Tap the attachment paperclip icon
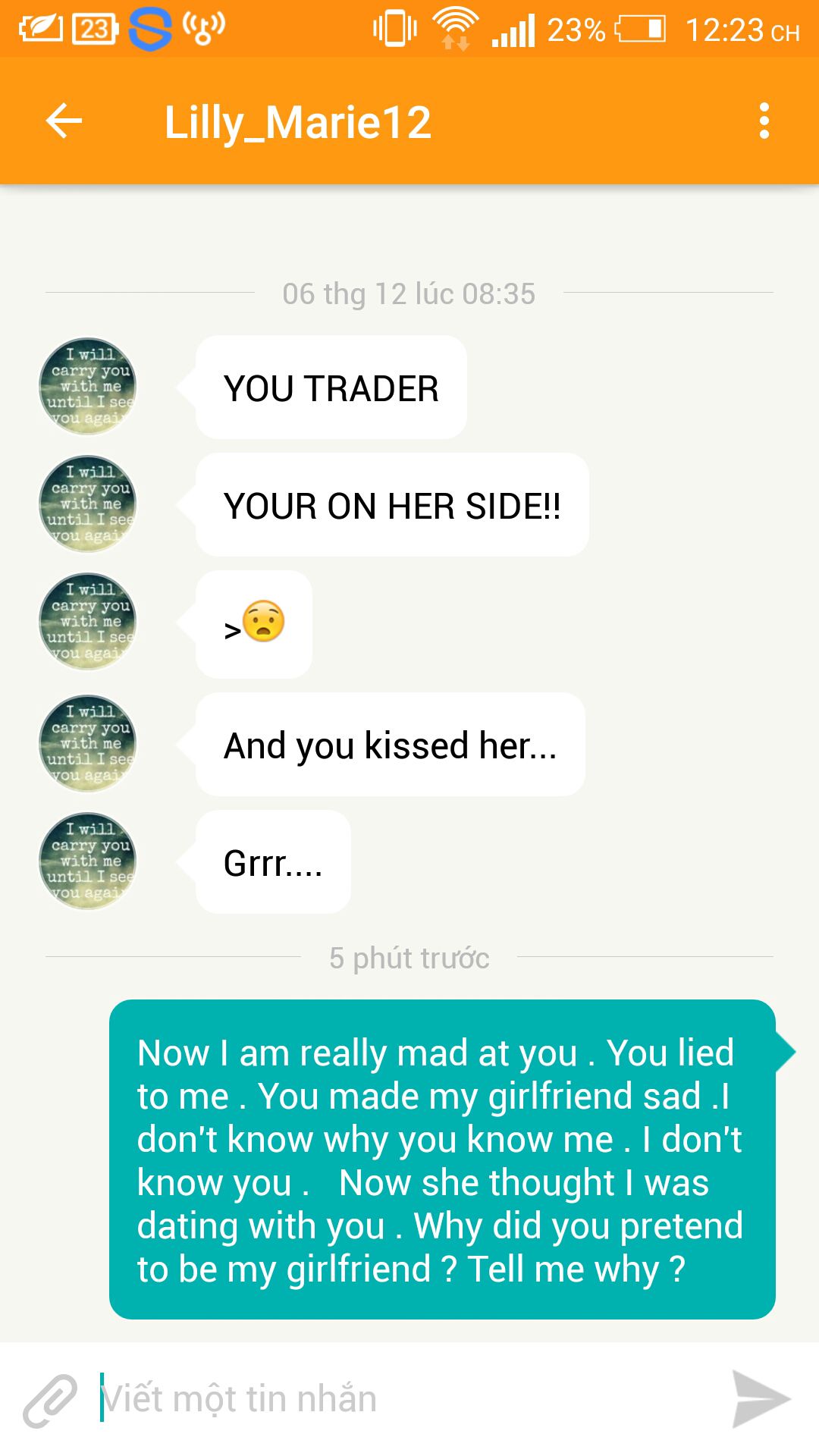The image size is (819, 1456). [x=50, y=1400]
